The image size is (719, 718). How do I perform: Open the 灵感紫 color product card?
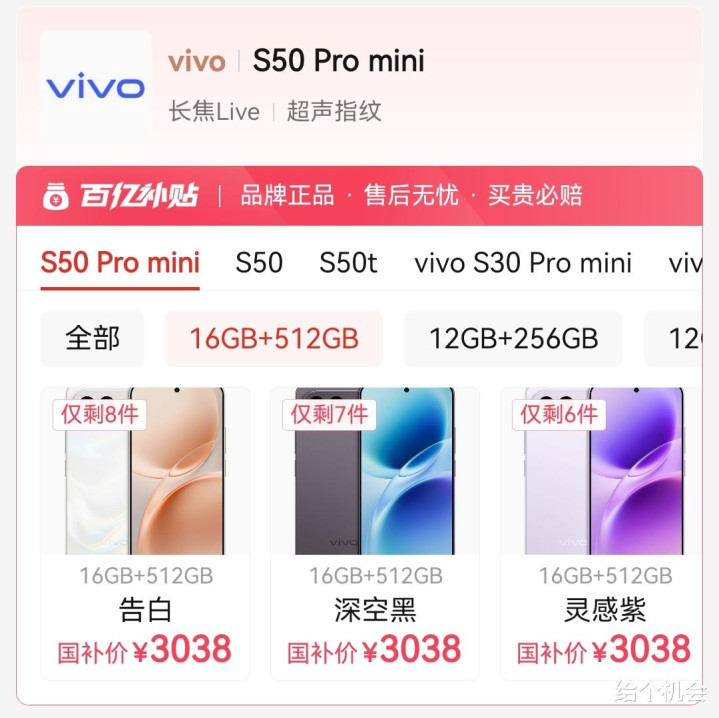click(x=601, y=533)
